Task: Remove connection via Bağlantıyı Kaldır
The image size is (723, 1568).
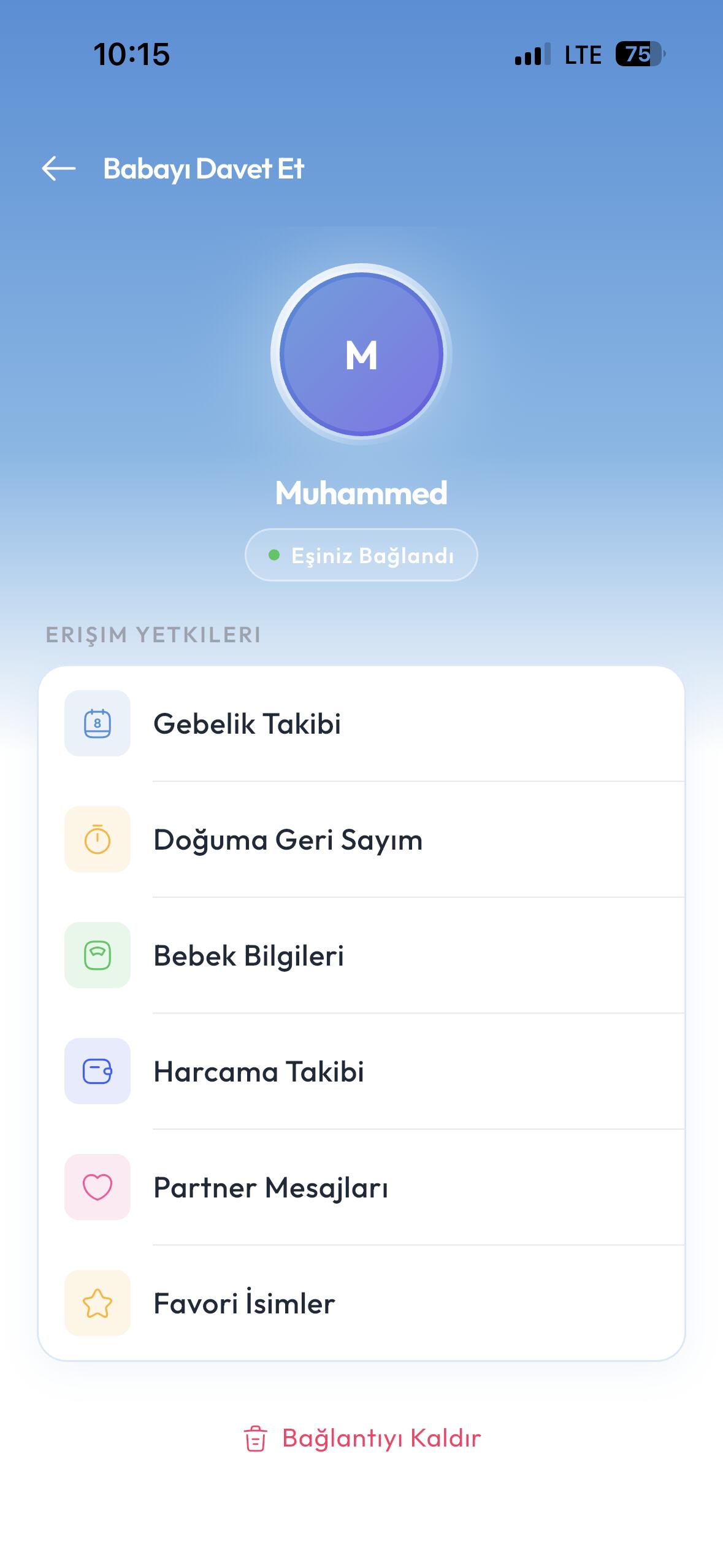Action: (x=362, y=1439)
